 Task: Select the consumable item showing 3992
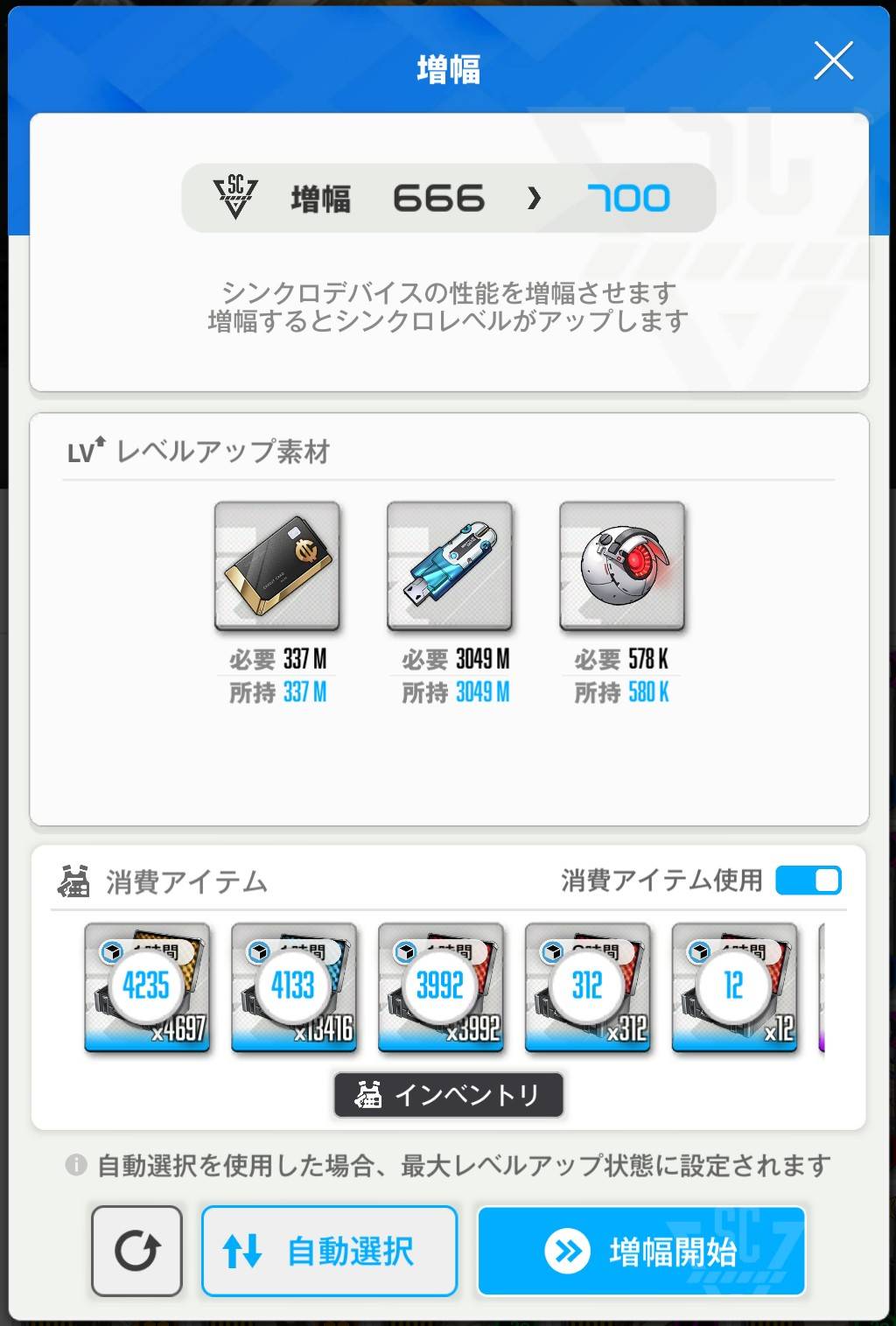[440, 986]
